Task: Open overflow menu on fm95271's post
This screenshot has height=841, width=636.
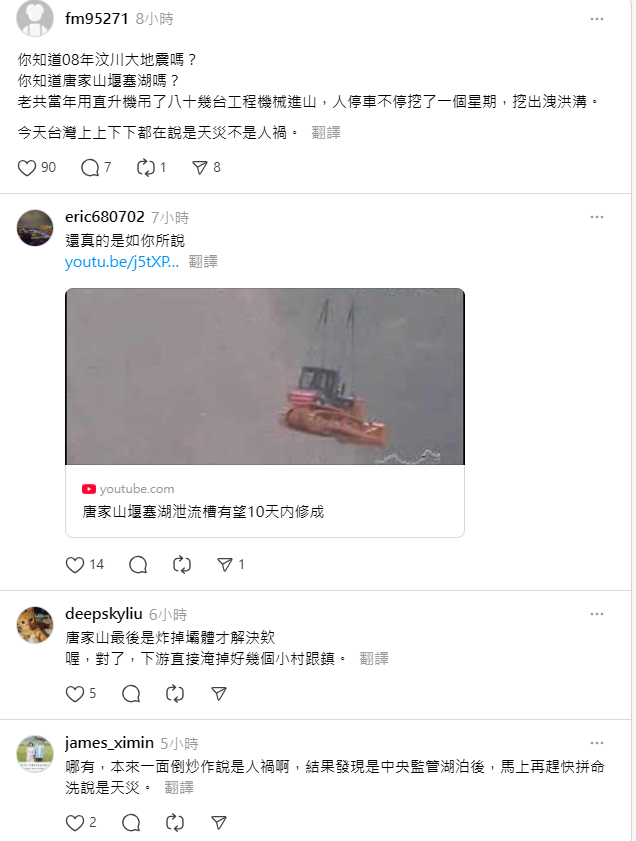Action: [x=597, y=19]
